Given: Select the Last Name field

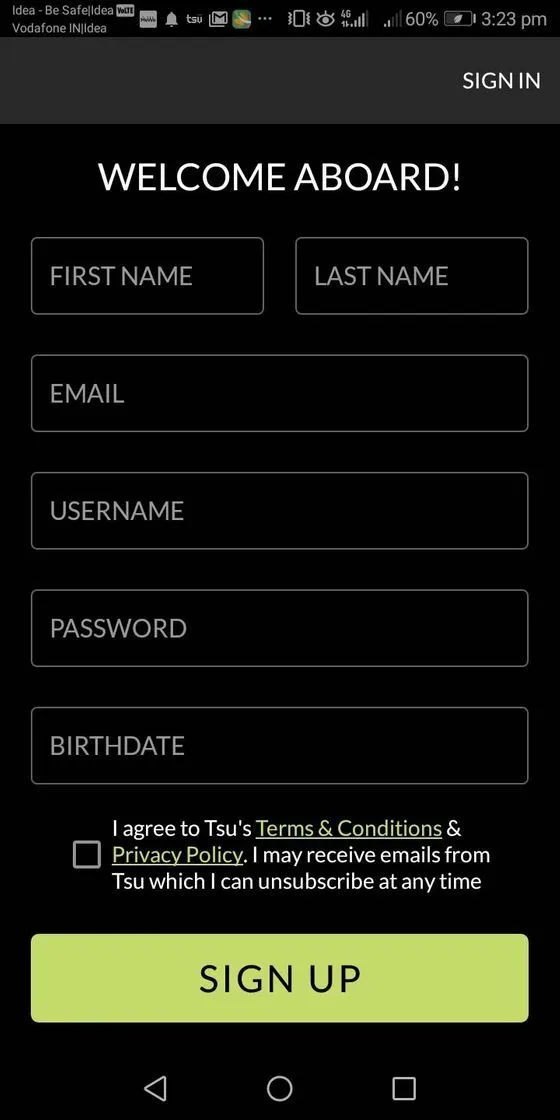Looking at the screenshot, I should 411,276.
